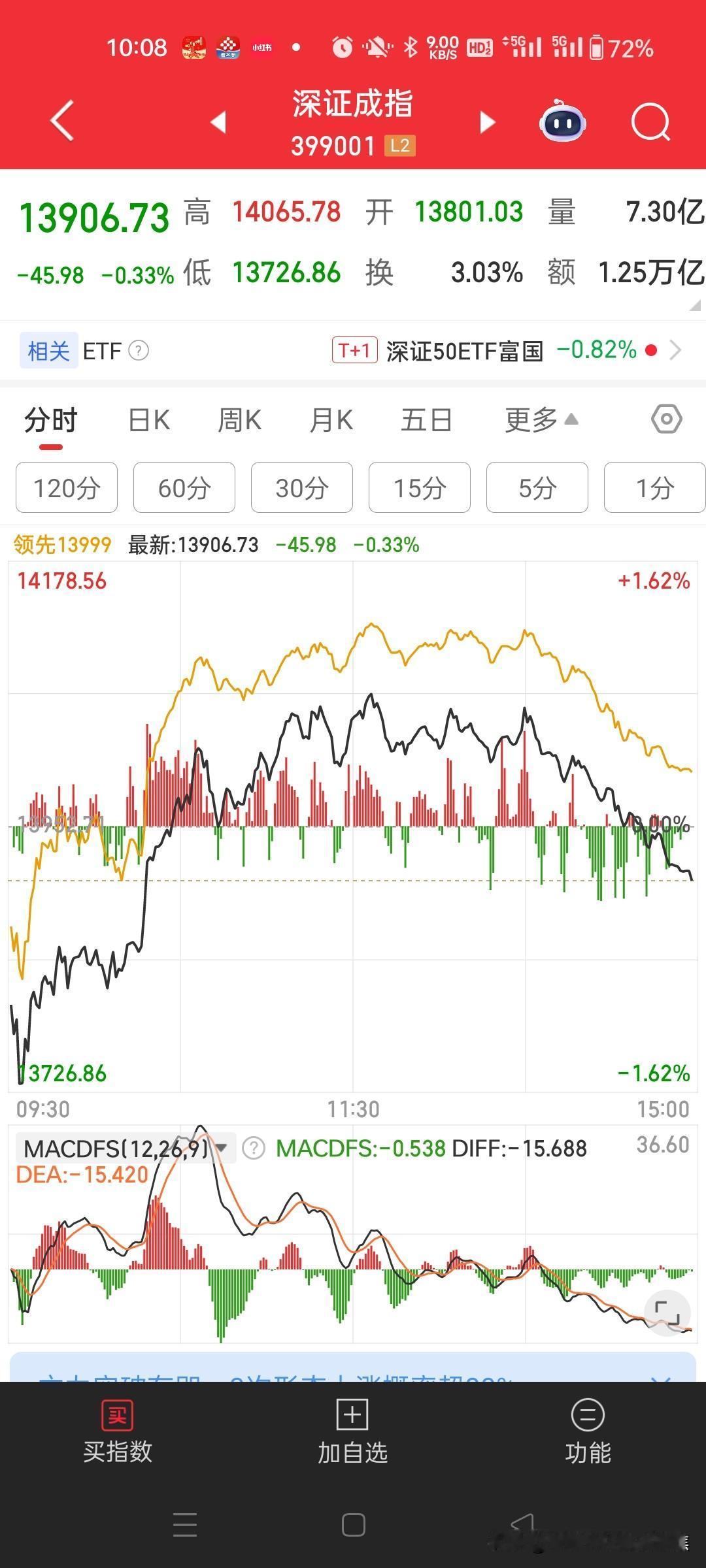706x1568 pixels.
Task: Choose the 120分 interval
Action: 67,488
